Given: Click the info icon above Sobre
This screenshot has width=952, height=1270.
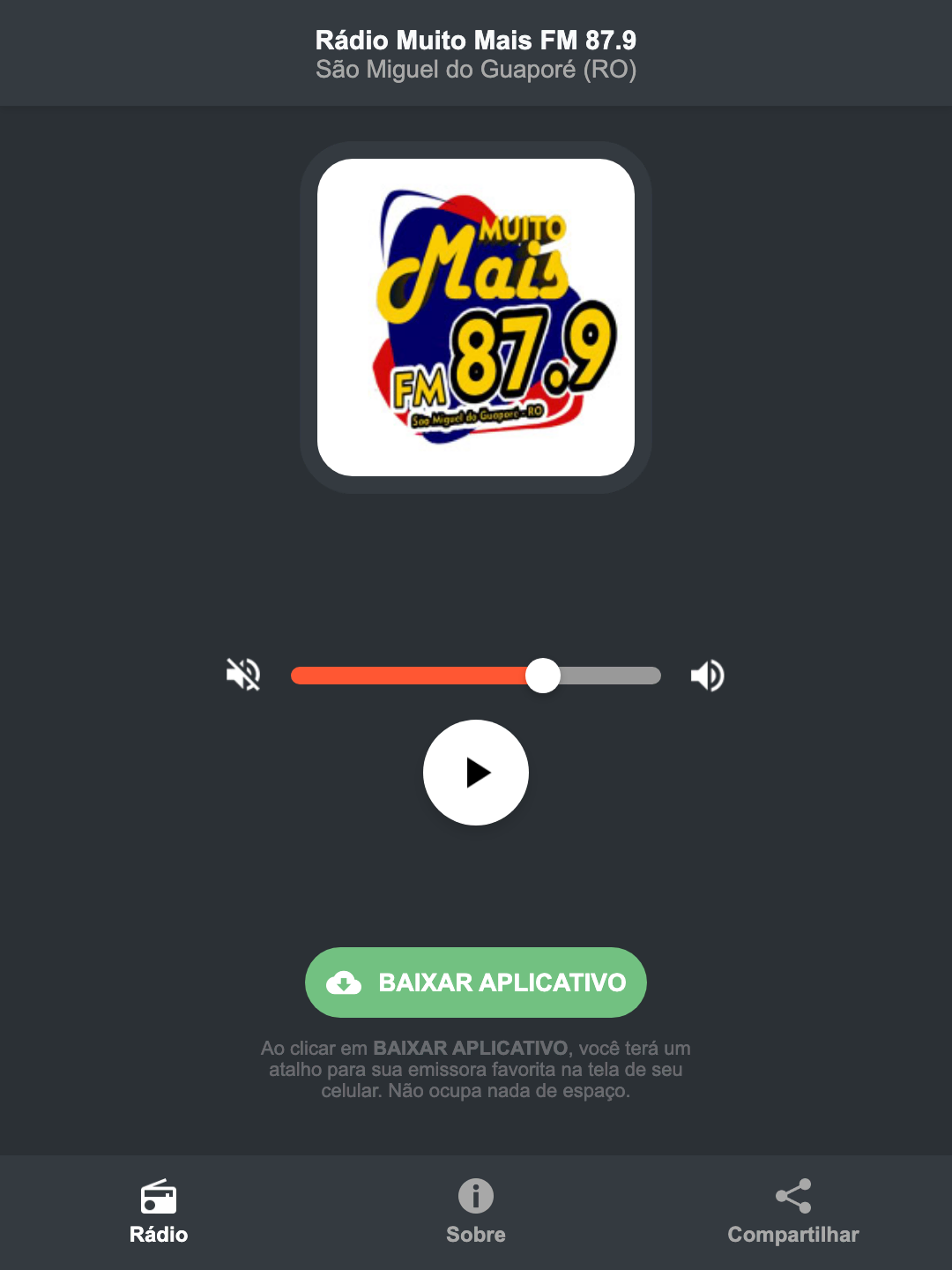Looking at the screenshot, I should [475, 1199].
